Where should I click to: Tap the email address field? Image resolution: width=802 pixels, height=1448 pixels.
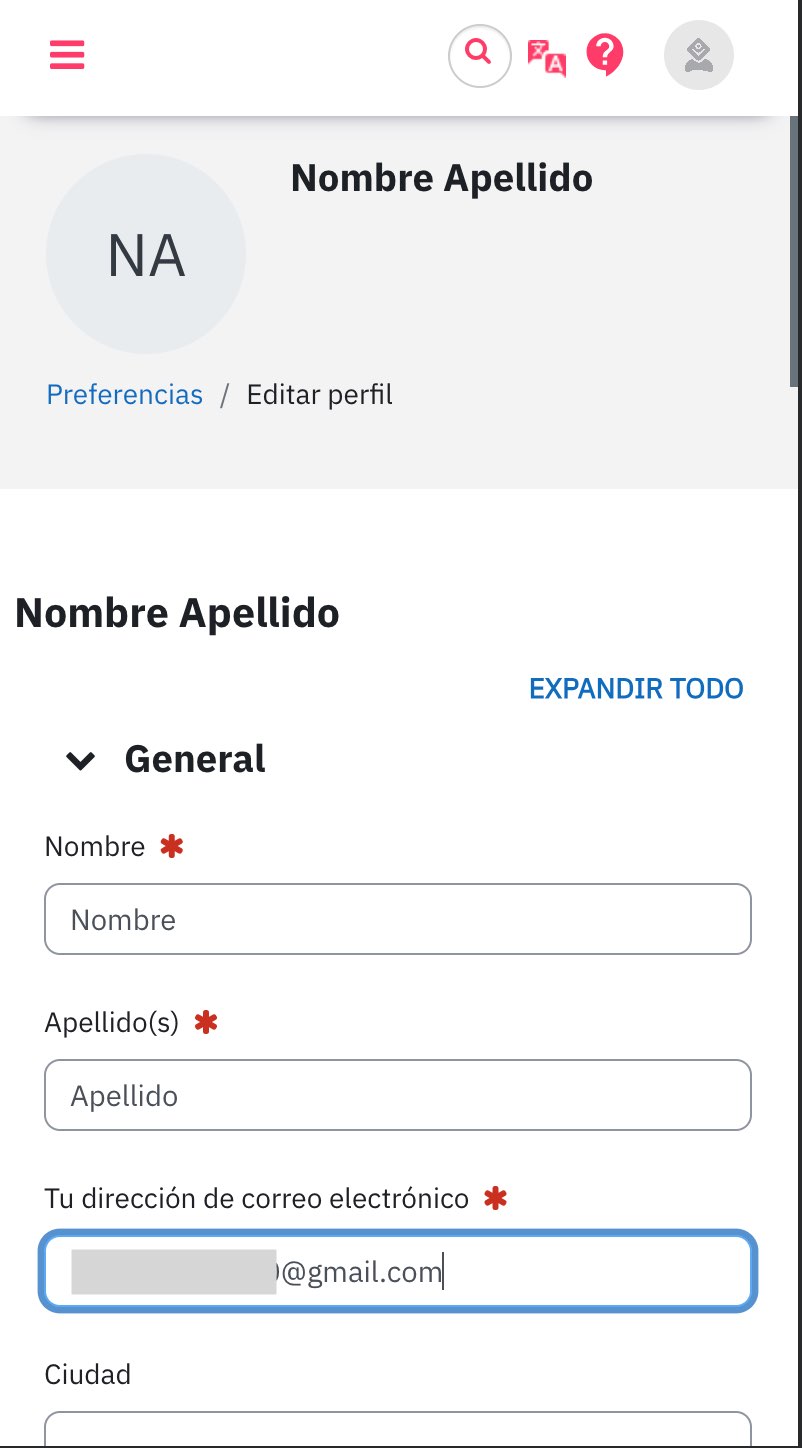(x=398, y=1271)
